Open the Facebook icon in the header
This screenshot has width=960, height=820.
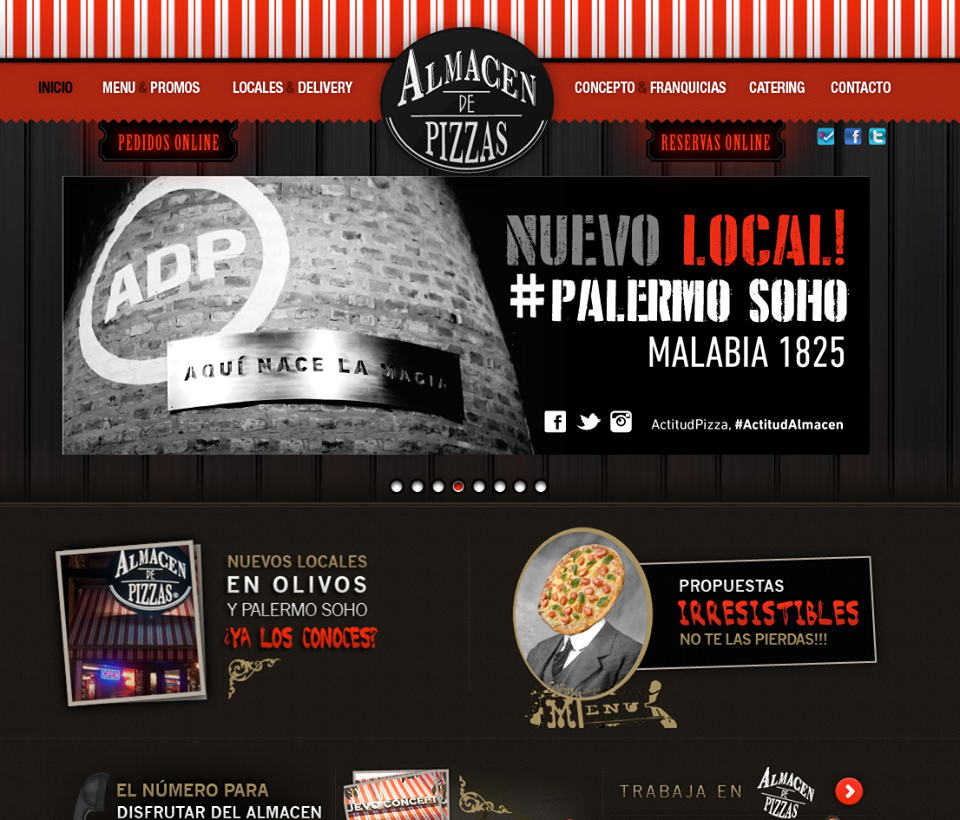(852, 137)
